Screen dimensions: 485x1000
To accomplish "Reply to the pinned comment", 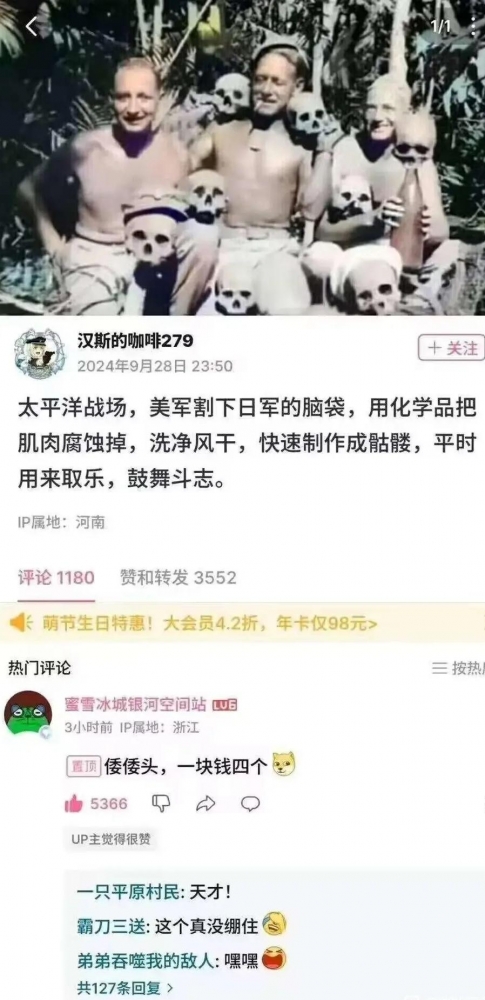I will coord(250,804).
